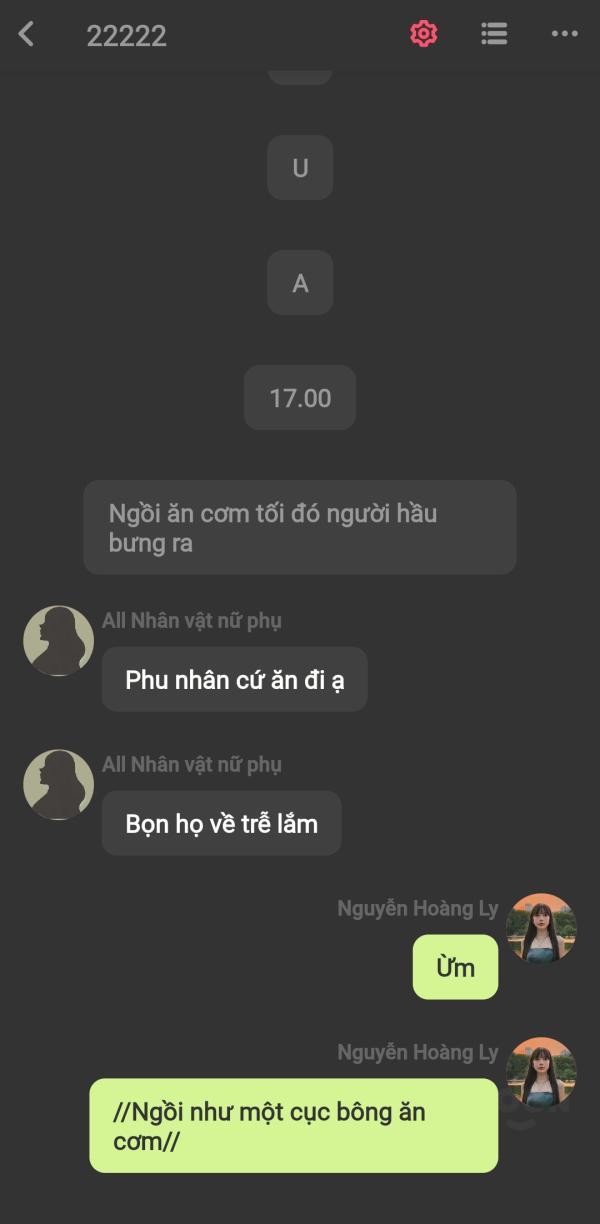Image resolution: width=600 pixels, height=1224 pixels.
Task: Select the "//Ngồi như một cục bông ăn cơm//" message
Action: (x=293, y=1125)
